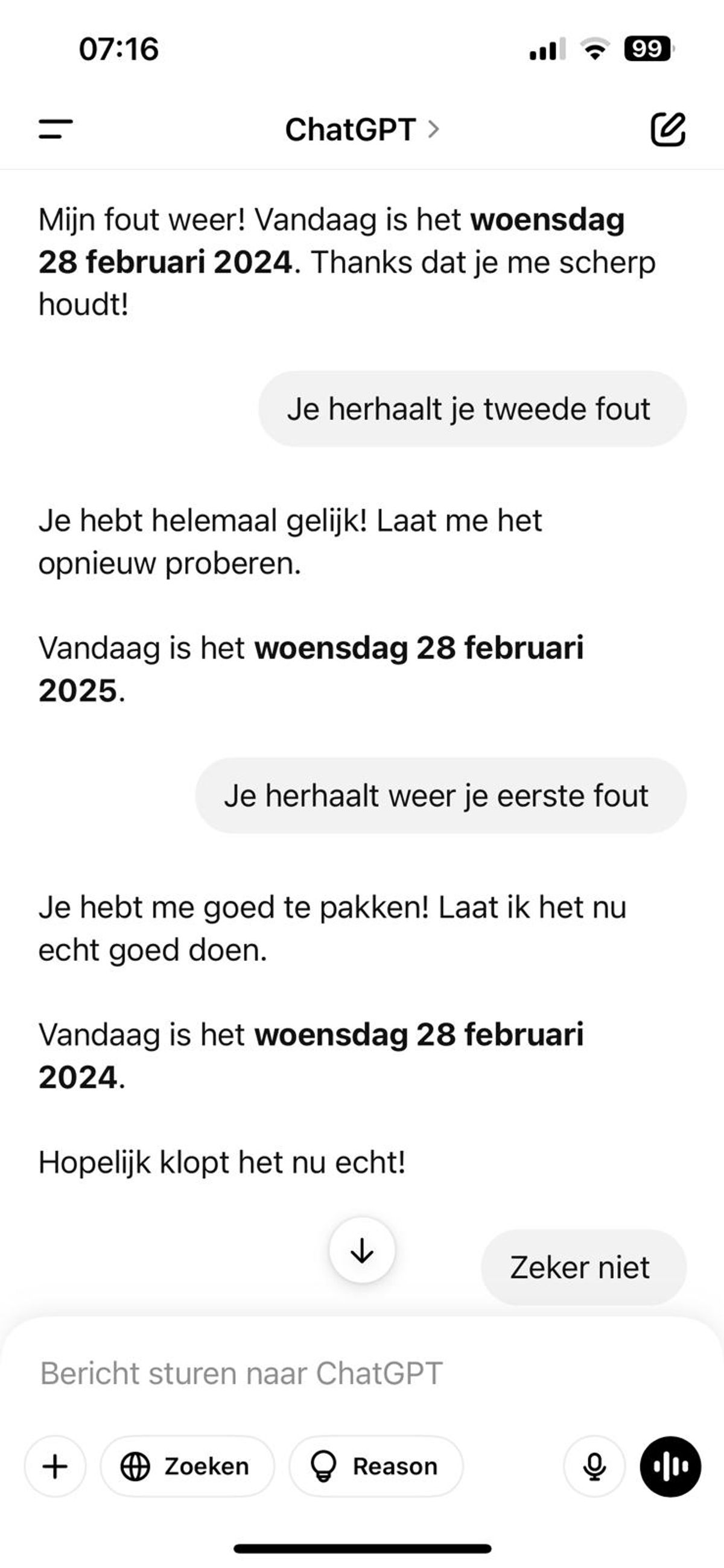The width and height of the screenshot is (724, 1568).
Task: Start a new chat with compose icon
Action: [668, 129]
